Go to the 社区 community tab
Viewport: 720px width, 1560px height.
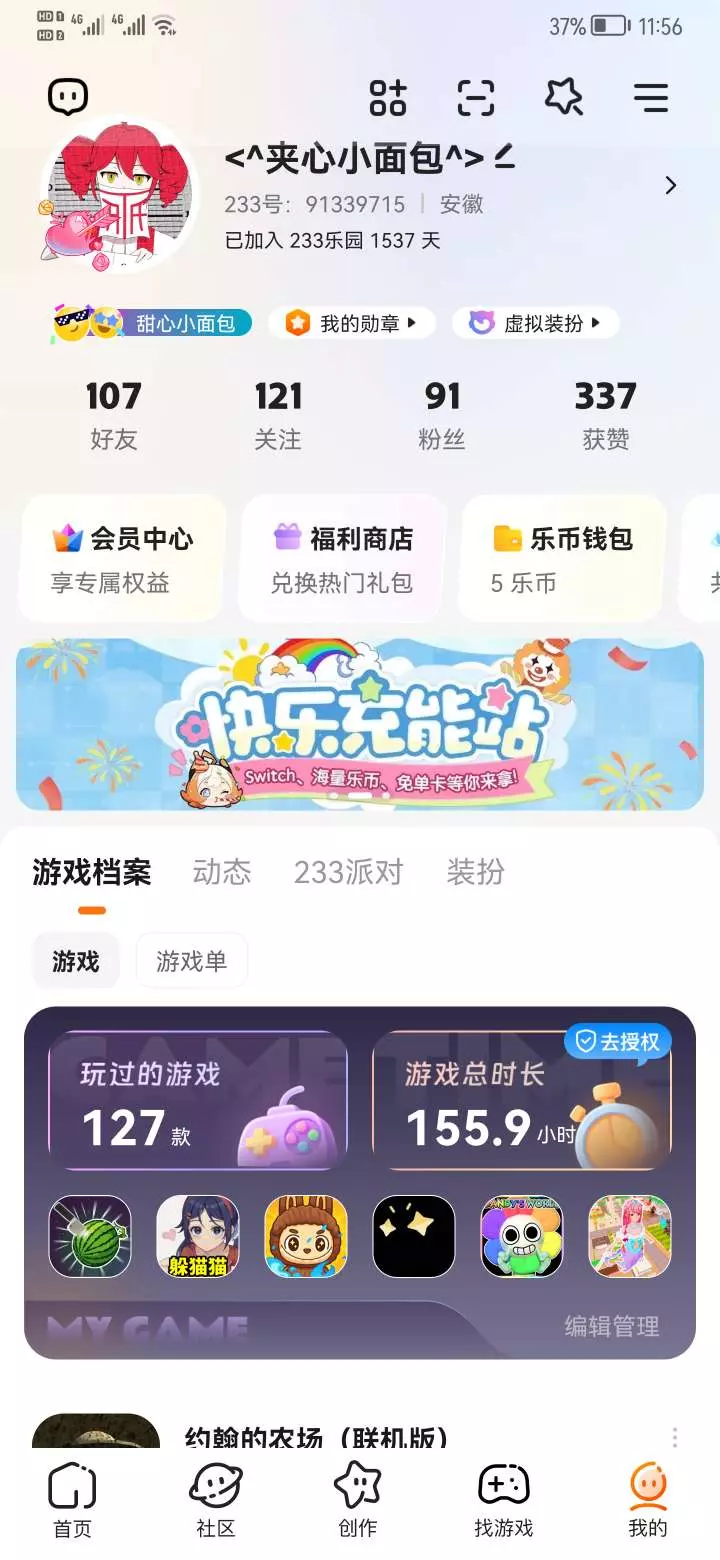[216, 1500]
